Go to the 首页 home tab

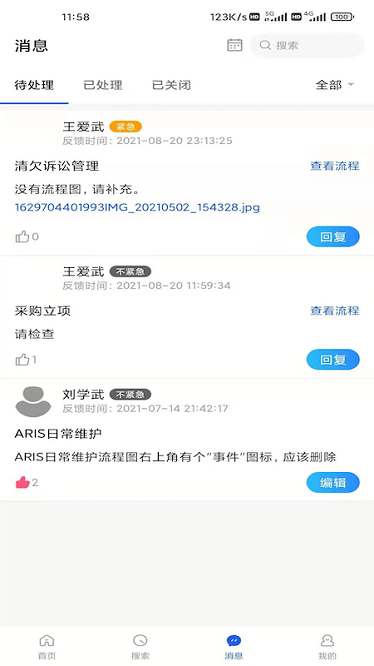[47, 647]
